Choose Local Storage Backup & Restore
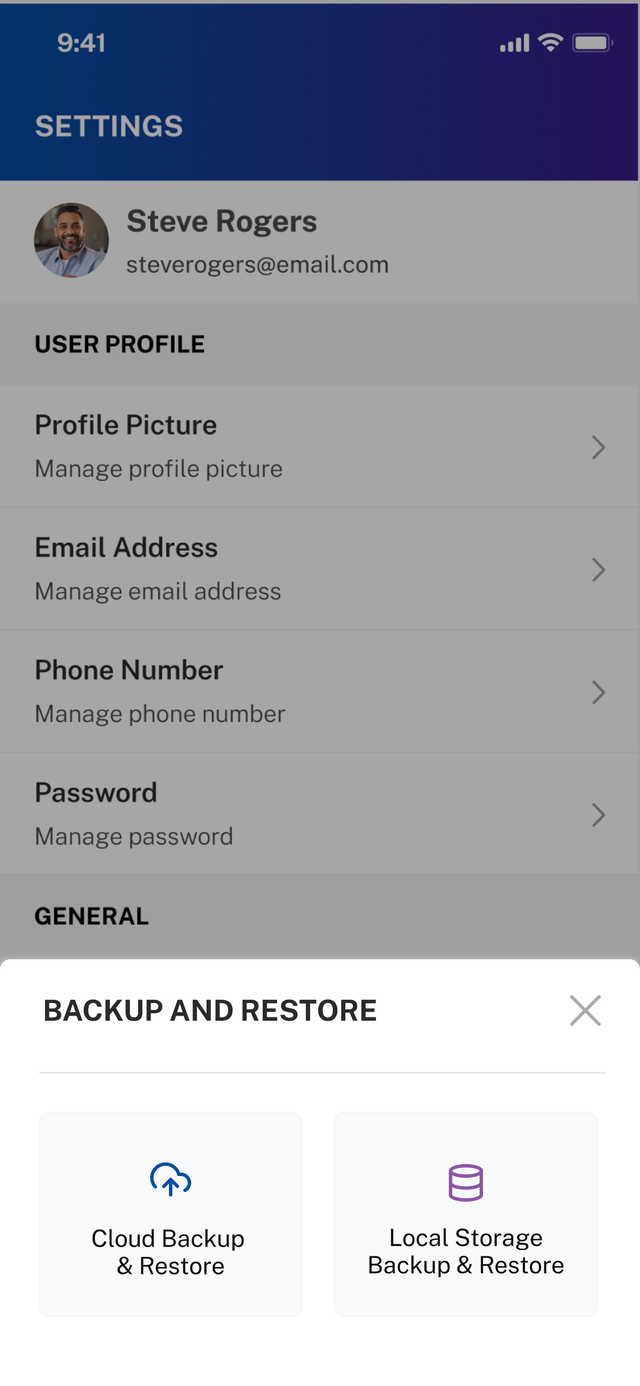The width and height of the screenshot is (640, 1386). [466, 1214]
